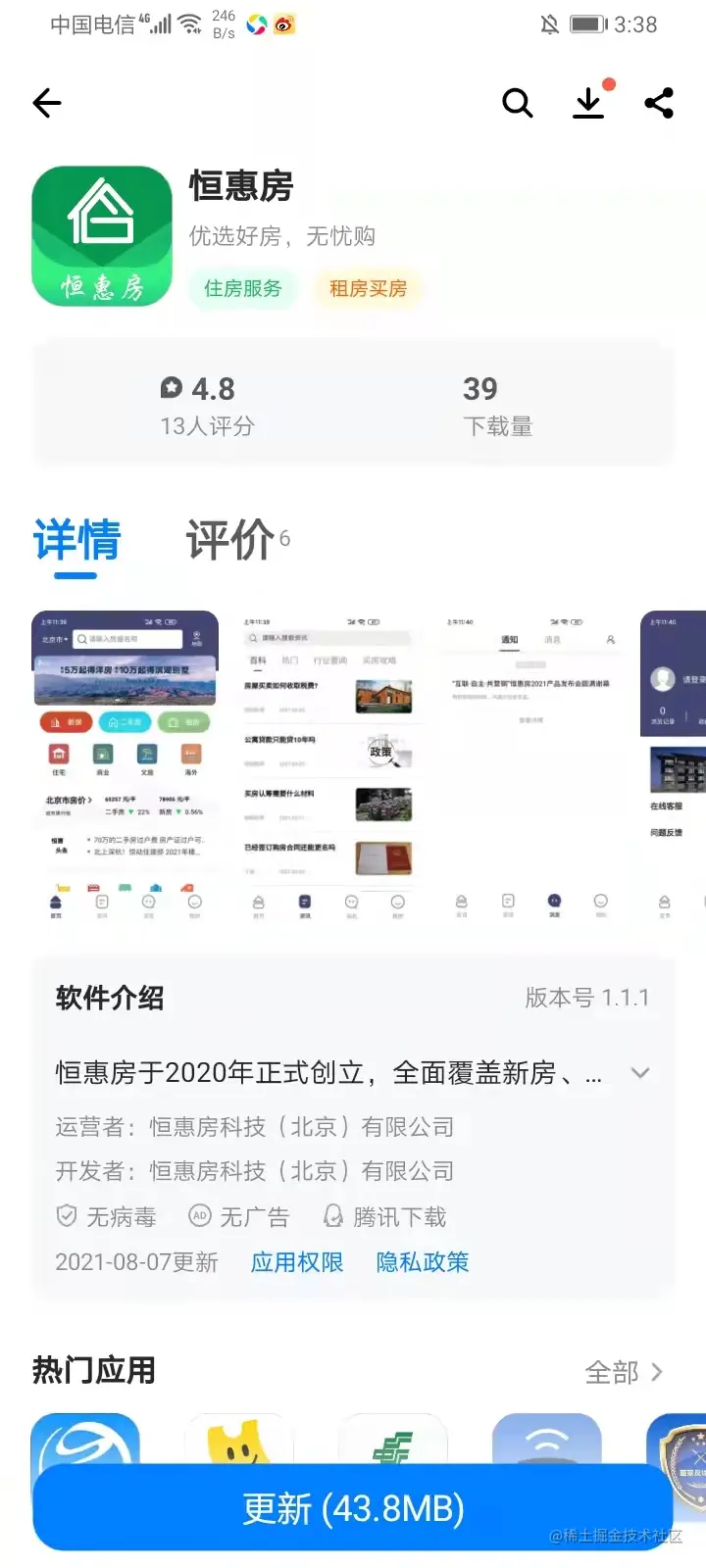Tap the 更新 (43.8MB) button
Image resolution: width=706 pixels, height=1568 pixels.
(353, 1508)
